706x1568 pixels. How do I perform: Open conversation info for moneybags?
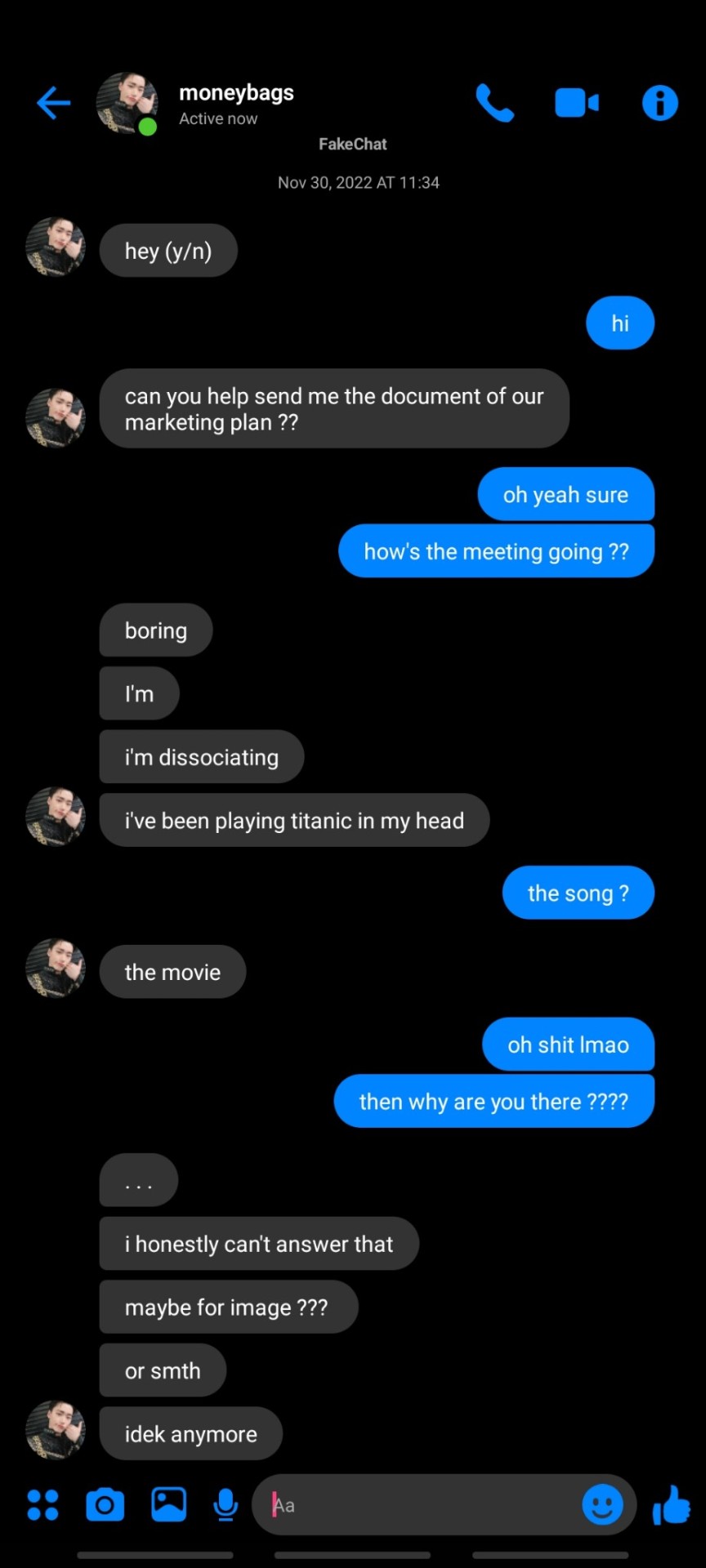point(659,103)
